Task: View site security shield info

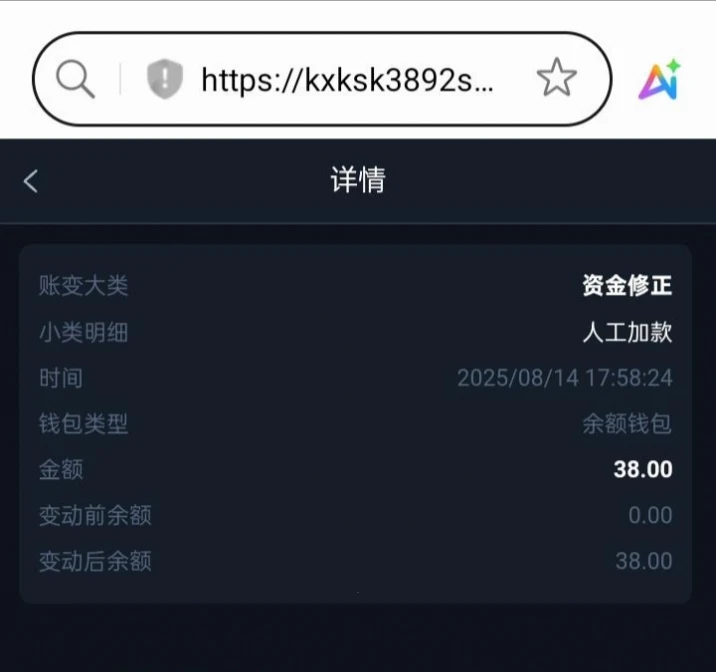Action: (164, 79)
